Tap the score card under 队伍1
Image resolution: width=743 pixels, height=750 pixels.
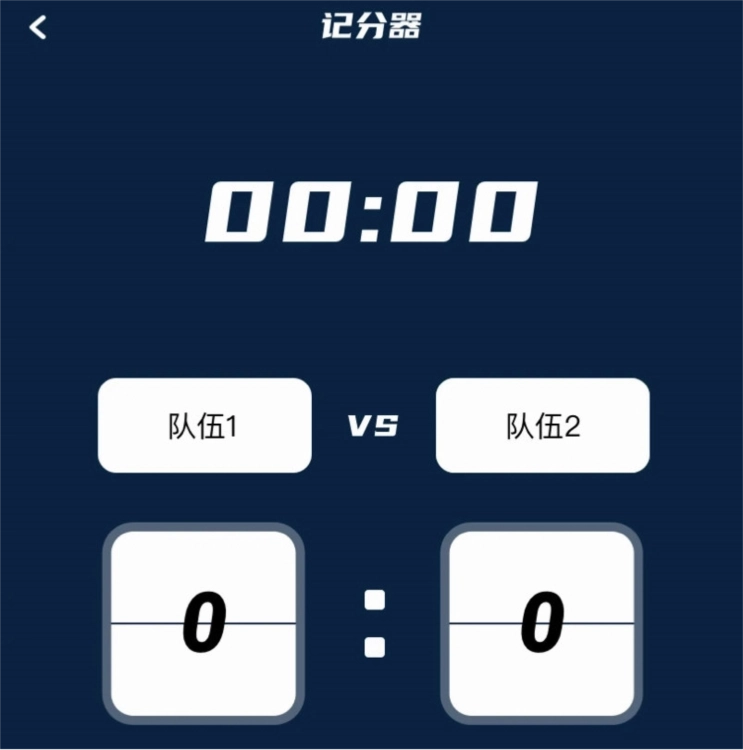(x=203, y=623)
